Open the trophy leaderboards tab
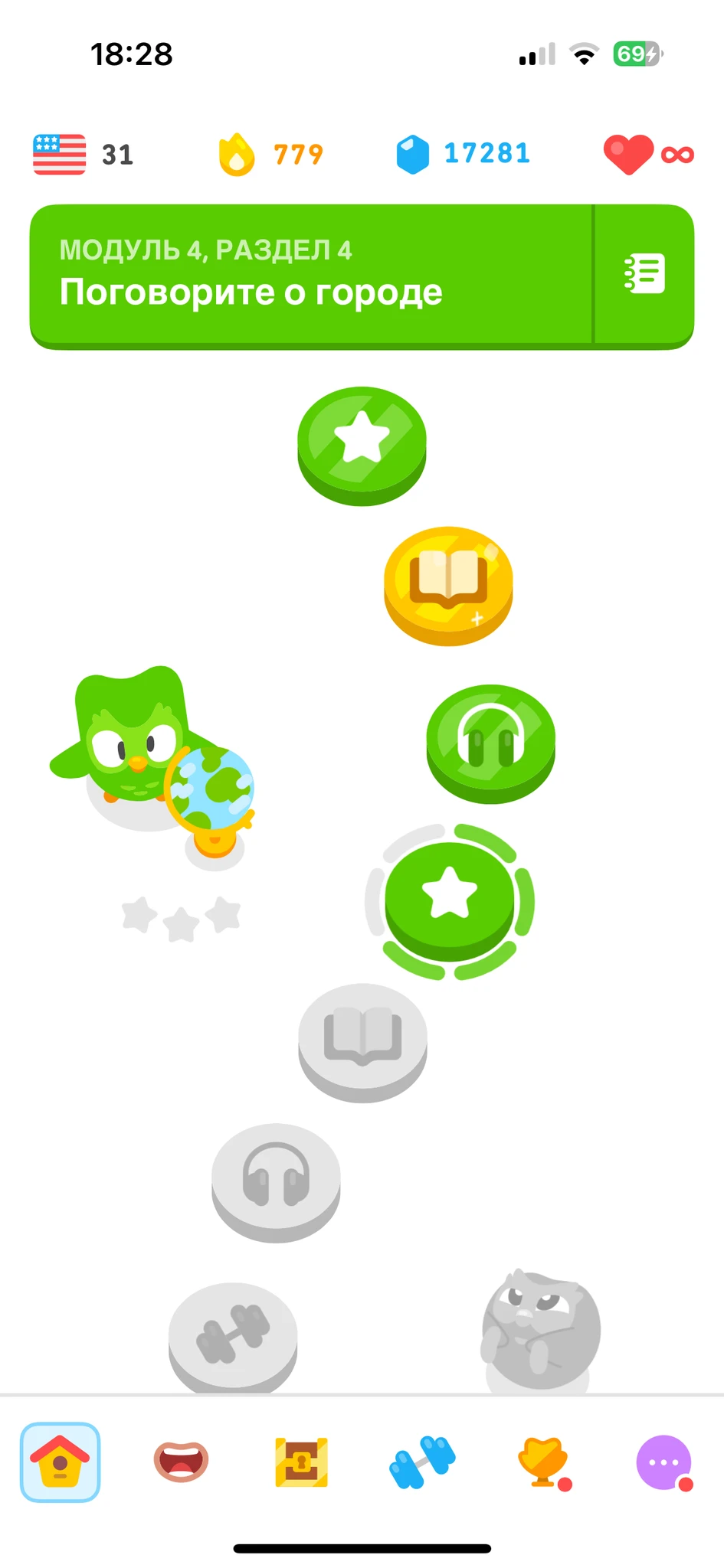The height and width of the screenshot is (1568, 724). click(x=543, y=1463)
